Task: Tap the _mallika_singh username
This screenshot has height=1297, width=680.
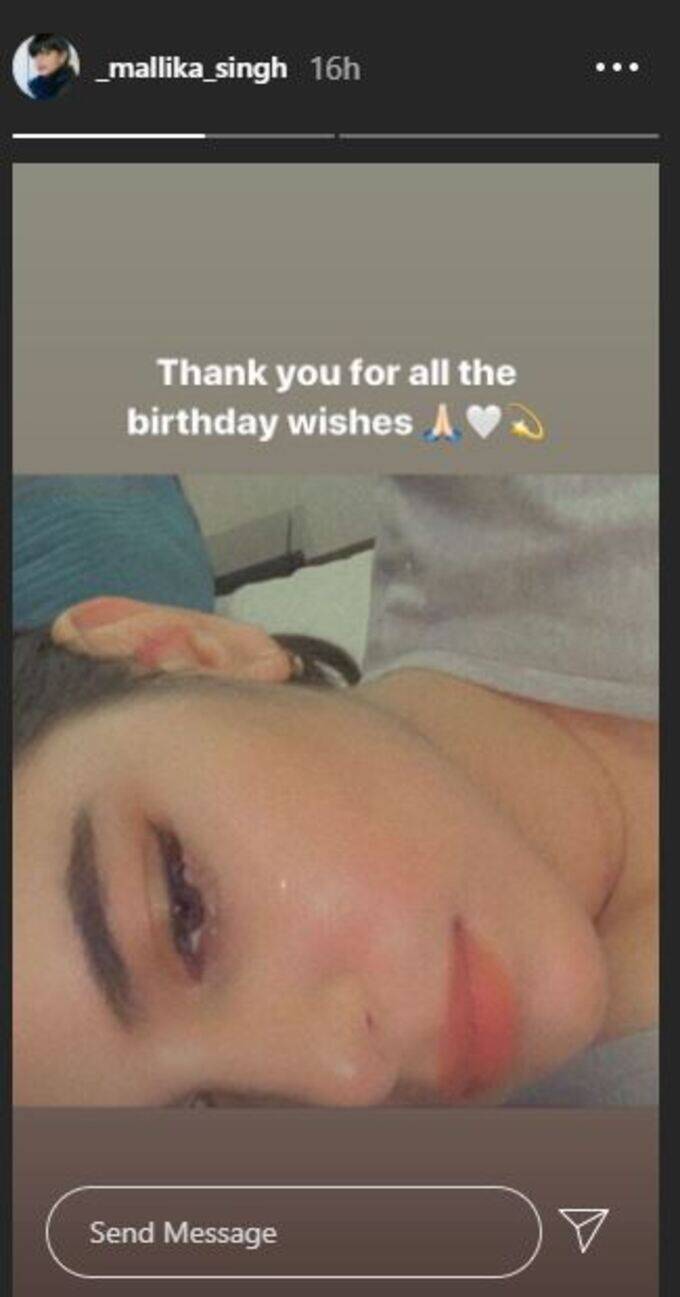Action: pyautogui.click(x=190, y=68)
